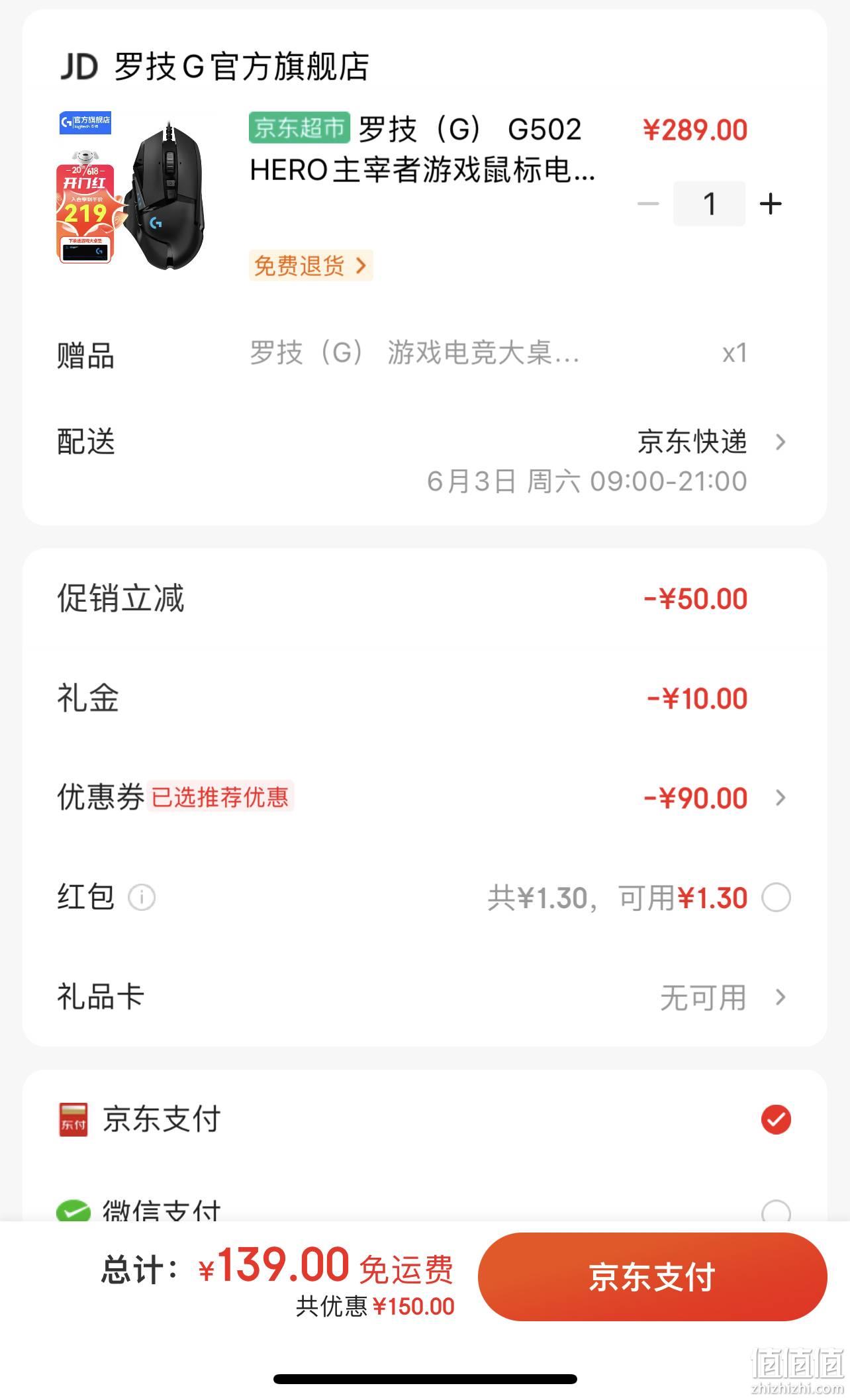Decrease quantity with the minus button

tap(648, 203)
